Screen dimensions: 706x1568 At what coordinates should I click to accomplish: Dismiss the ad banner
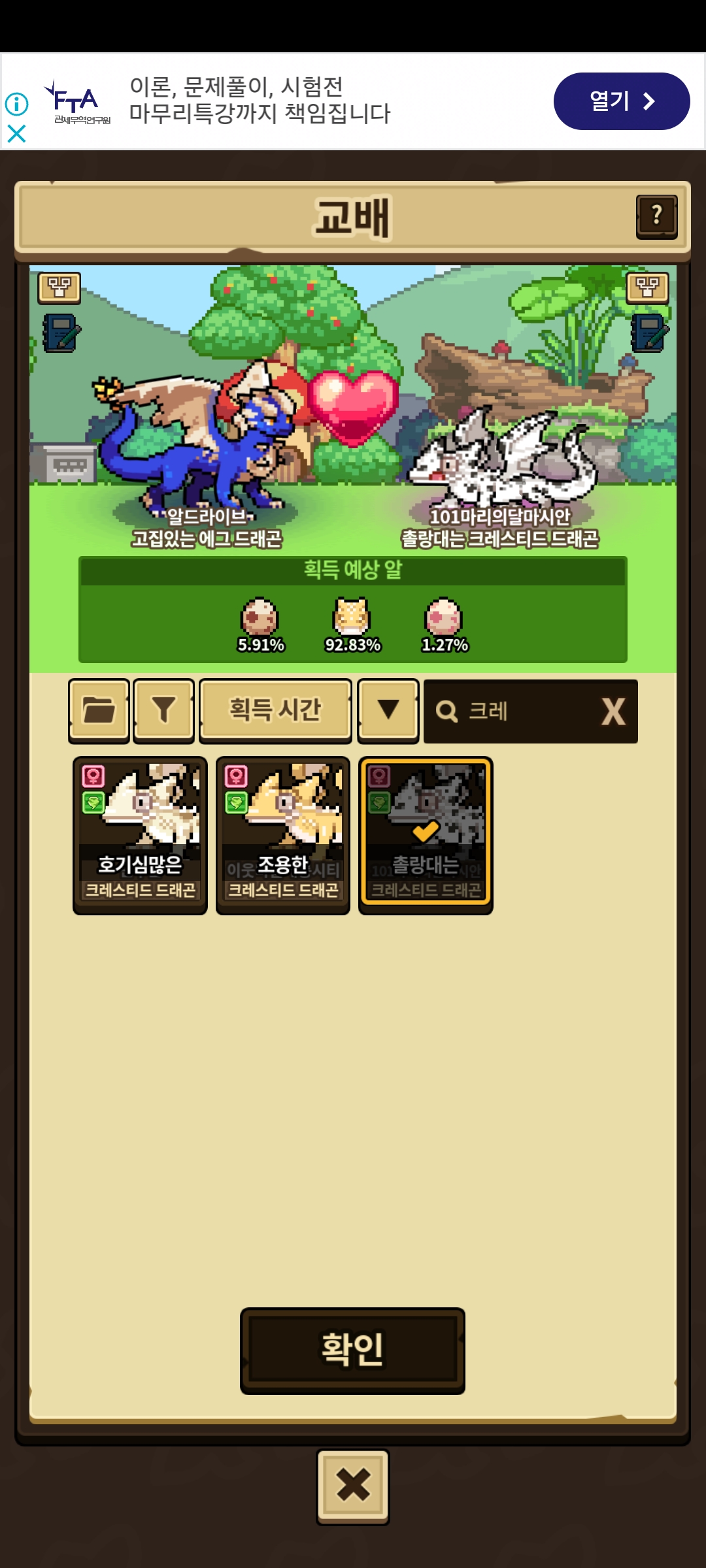[x=16, y=134]
